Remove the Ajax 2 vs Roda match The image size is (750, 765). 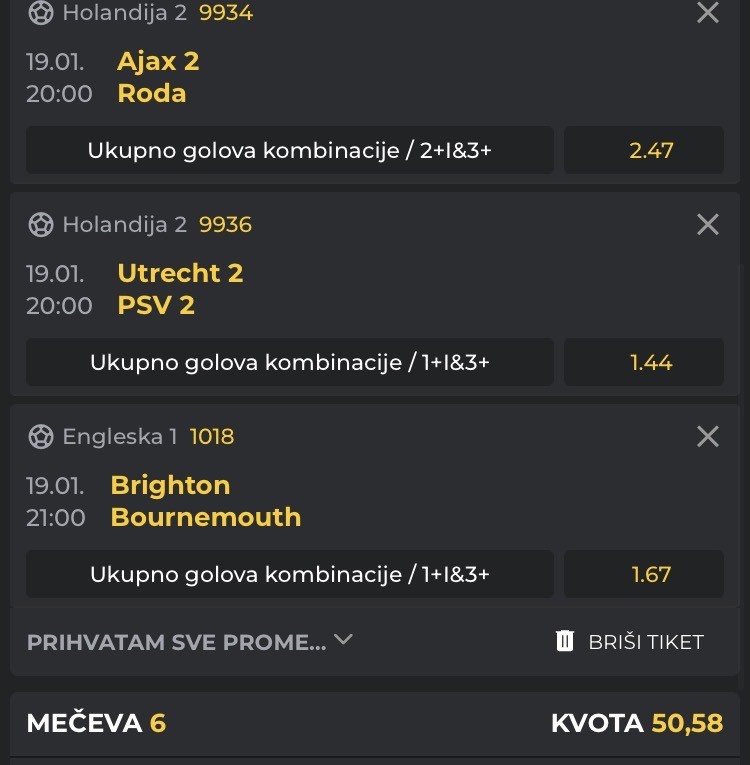(x=707, y=13)
